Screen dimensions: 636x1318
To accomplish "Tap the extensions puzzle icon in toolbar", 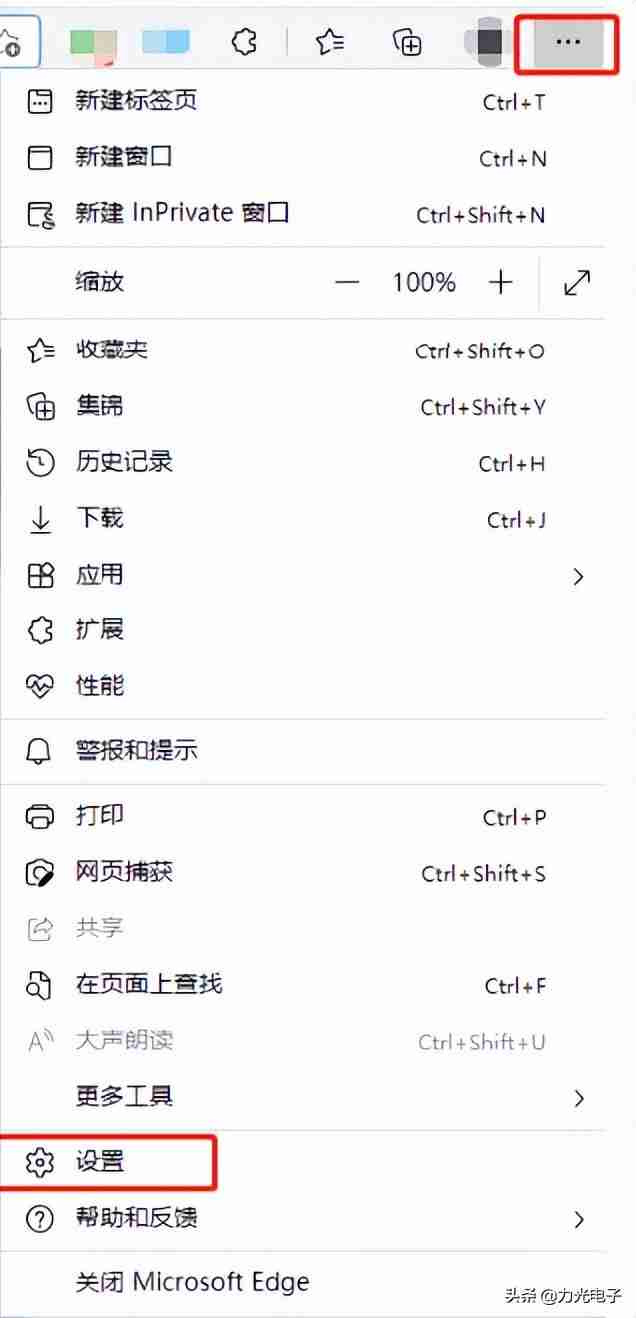I will point(243,42).
